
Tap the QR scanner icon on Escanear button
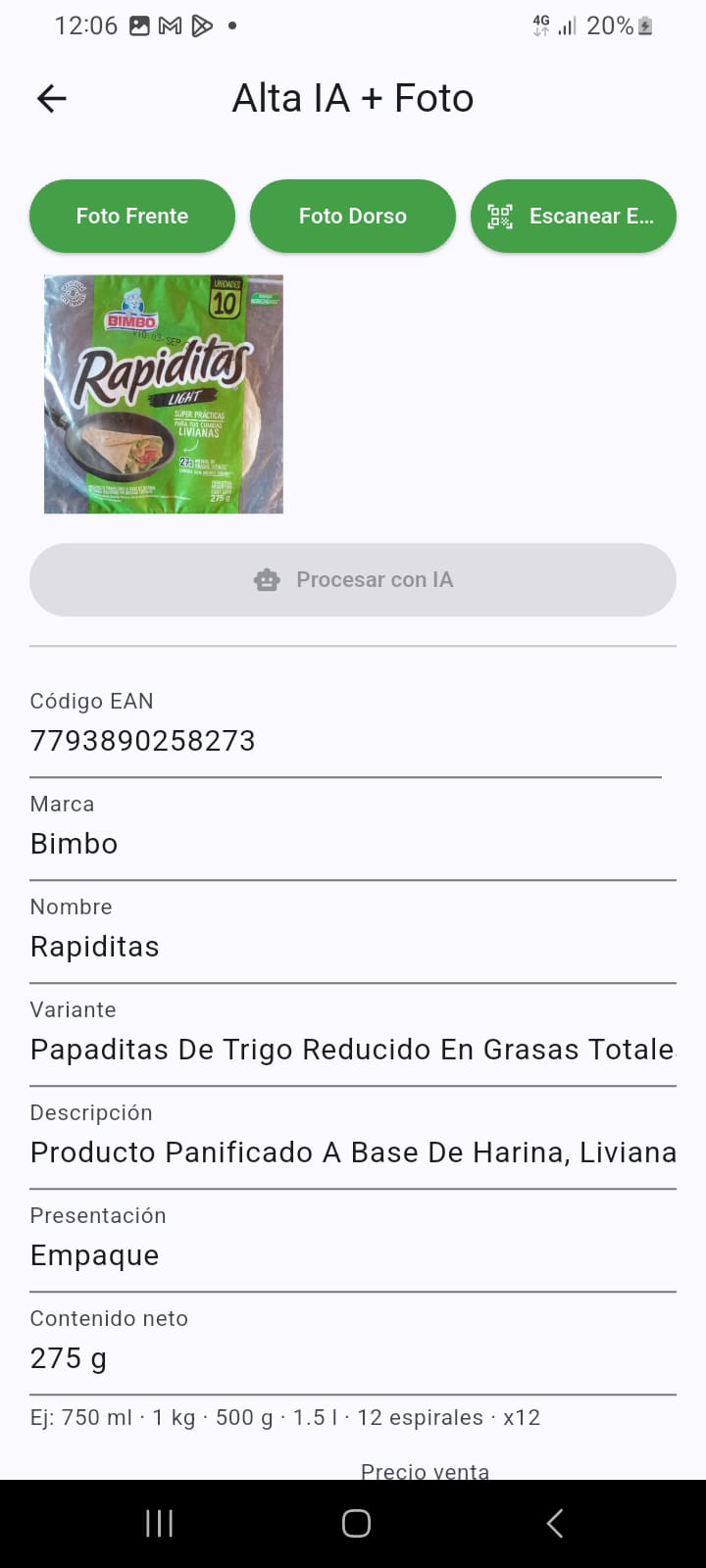coord(499,216)
